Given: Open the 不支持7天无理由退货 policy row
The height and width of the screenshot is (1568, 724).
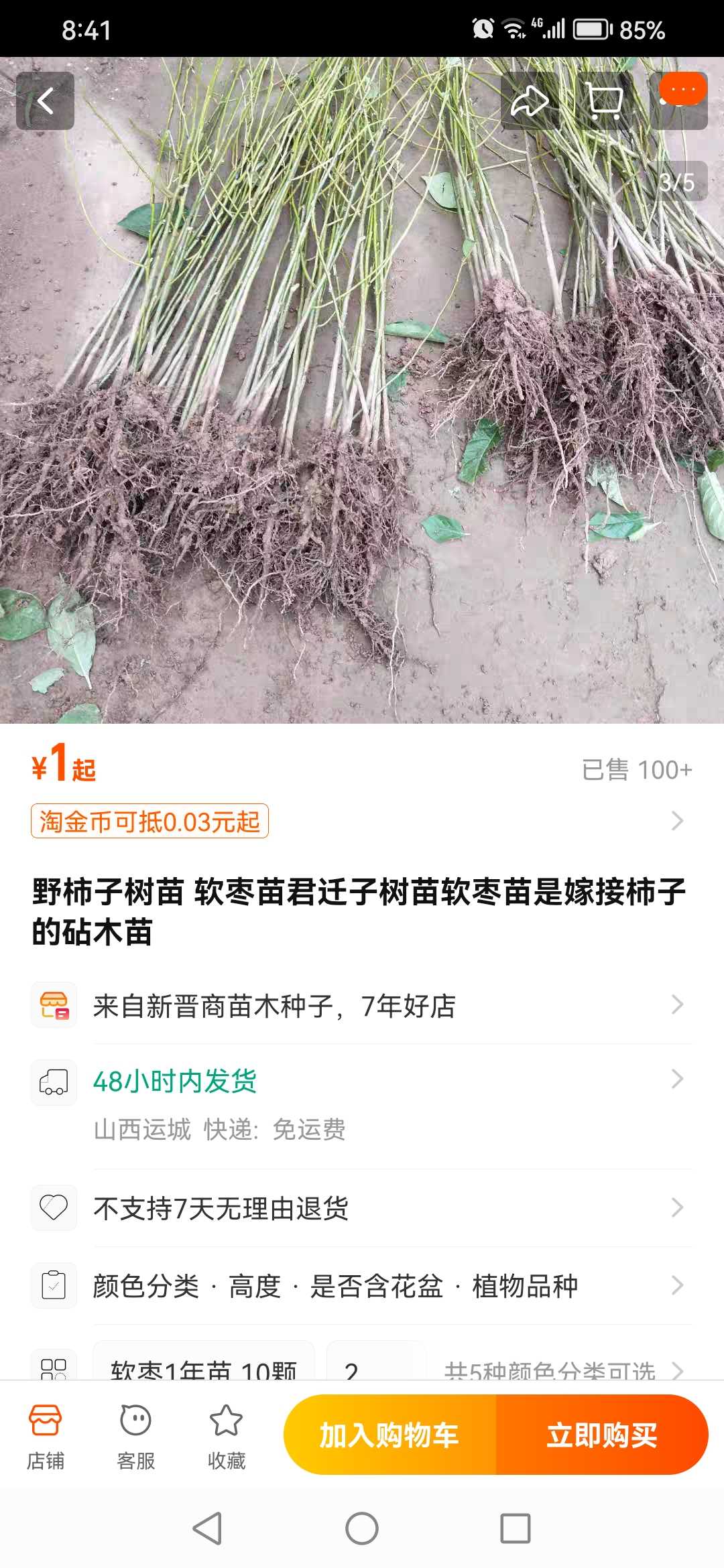Looking at the screenshot, I should click(x=362, y=1208).
